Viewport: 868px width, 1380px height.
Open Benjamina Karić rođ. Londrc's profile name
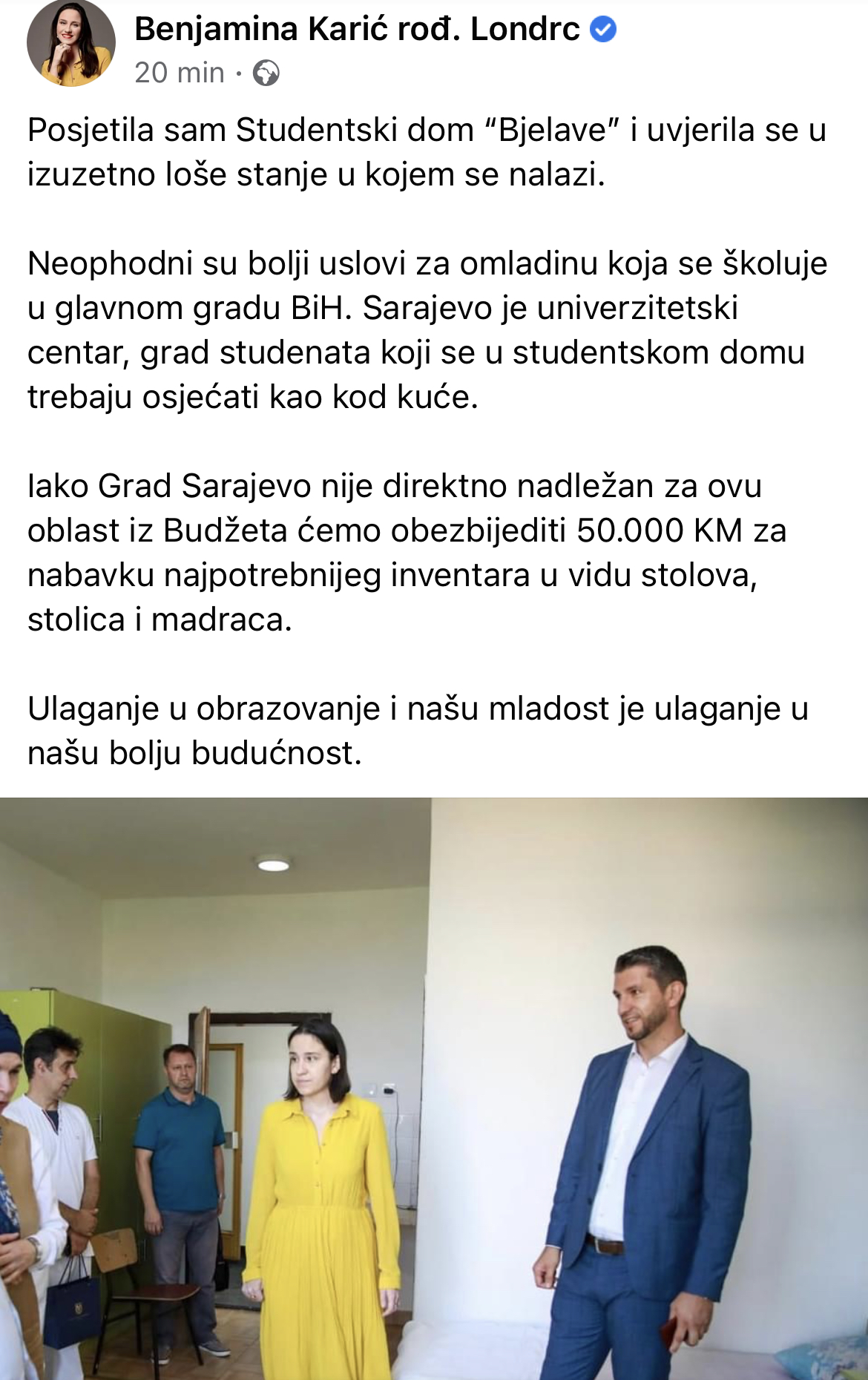point(357,30)
